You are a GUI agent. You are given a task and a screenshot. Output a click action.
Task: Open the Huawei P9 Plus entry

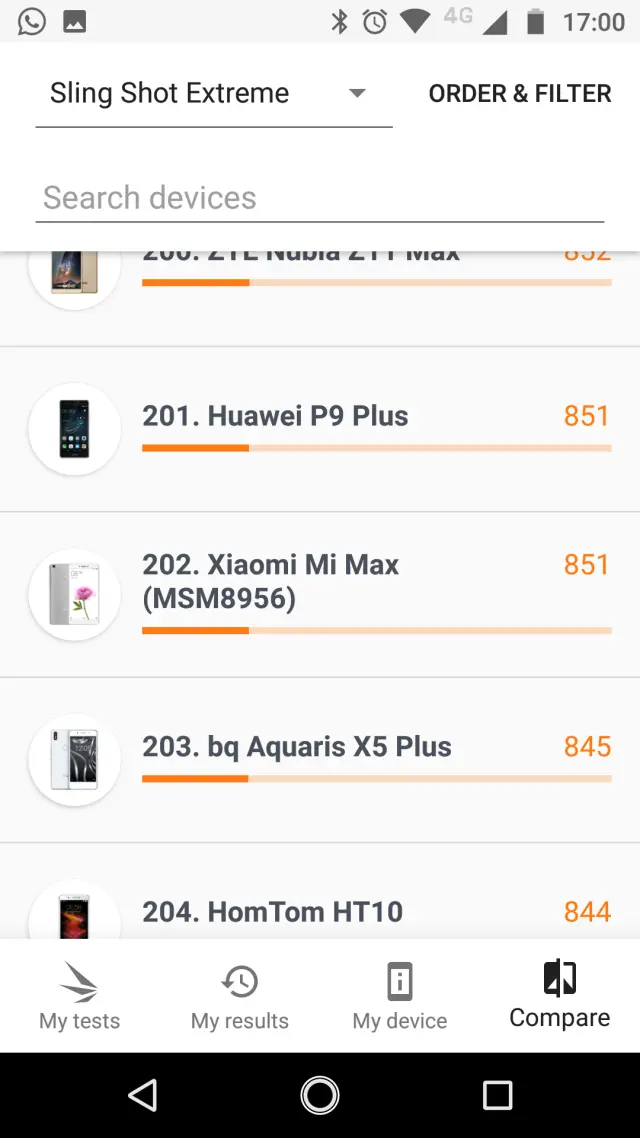click(x=320, y=429)
